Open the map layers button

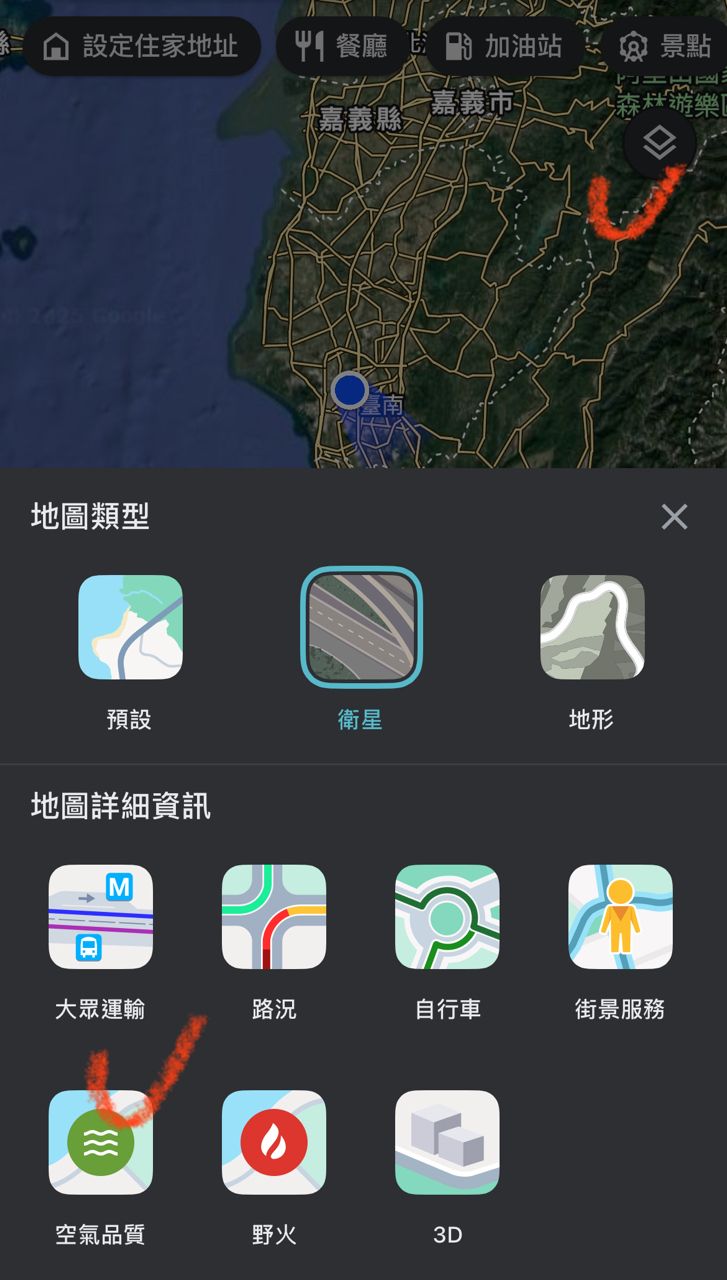tap(659, 144)
